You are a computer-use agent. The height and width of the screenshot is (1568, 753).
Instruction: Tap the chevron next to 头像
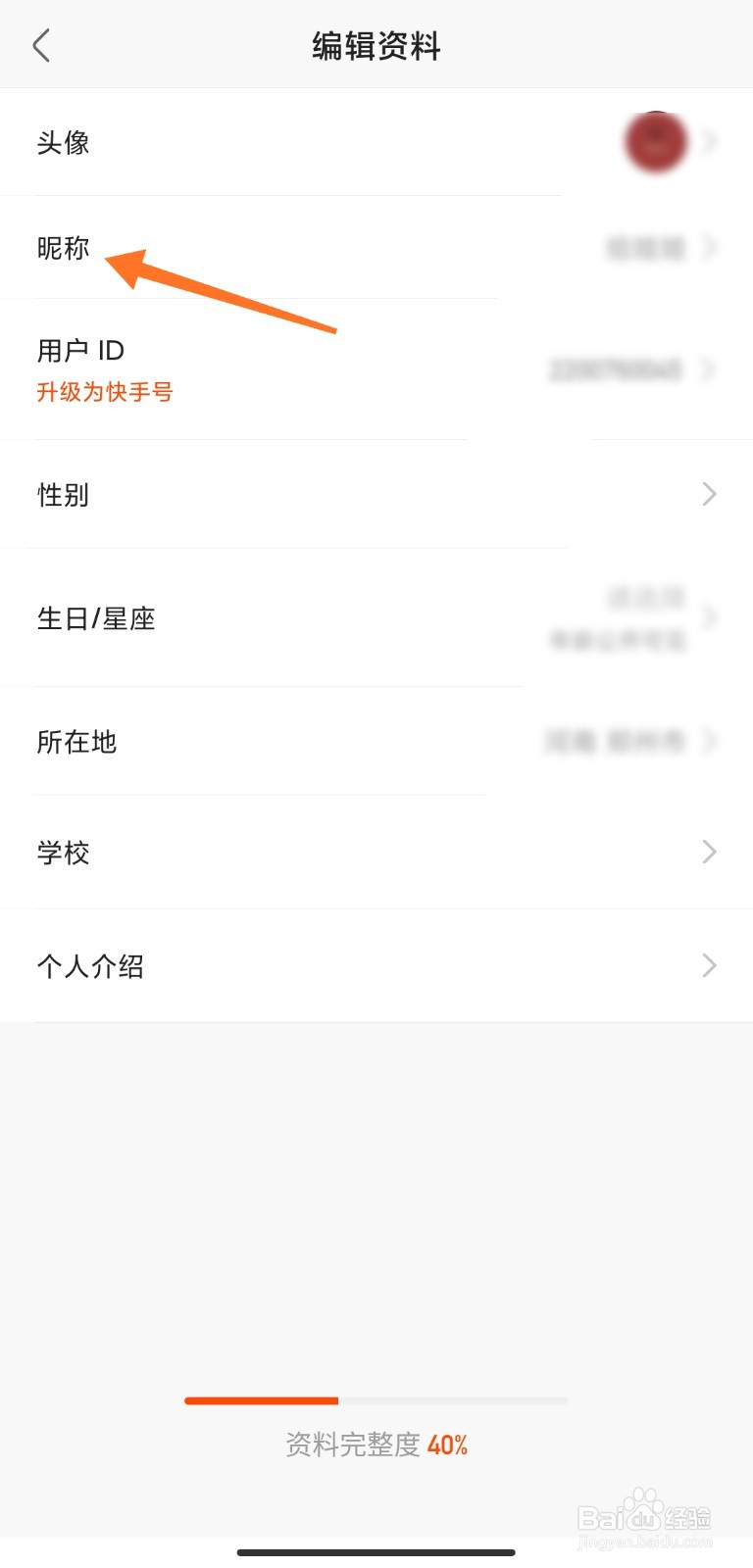[709, 142]
